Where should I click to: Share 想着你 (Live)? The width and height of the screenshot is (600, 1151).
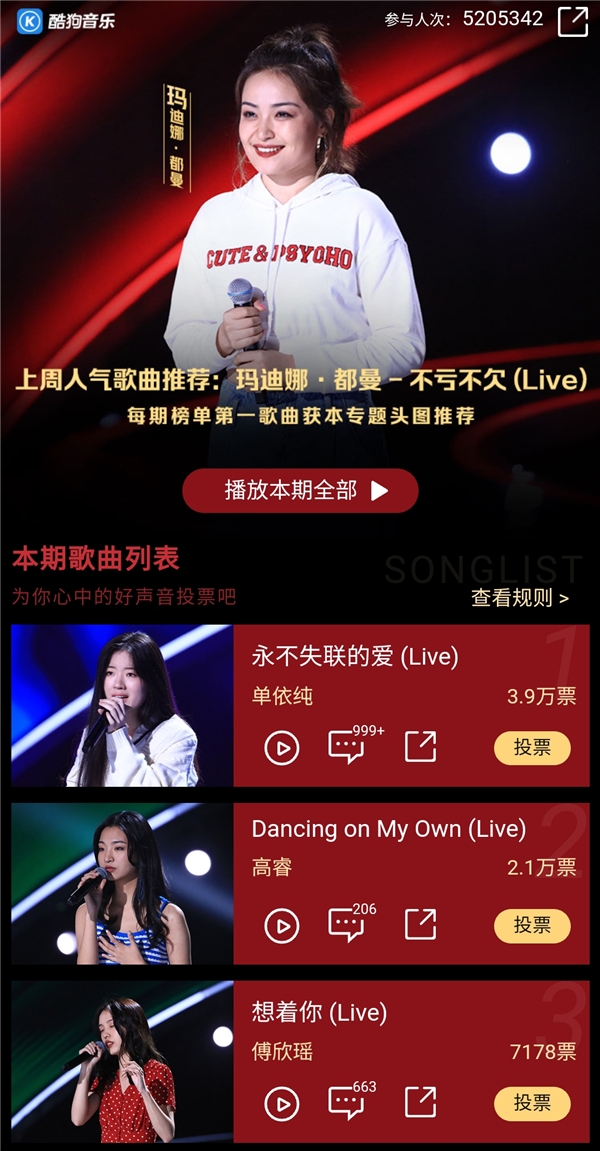pos(421,1103)
